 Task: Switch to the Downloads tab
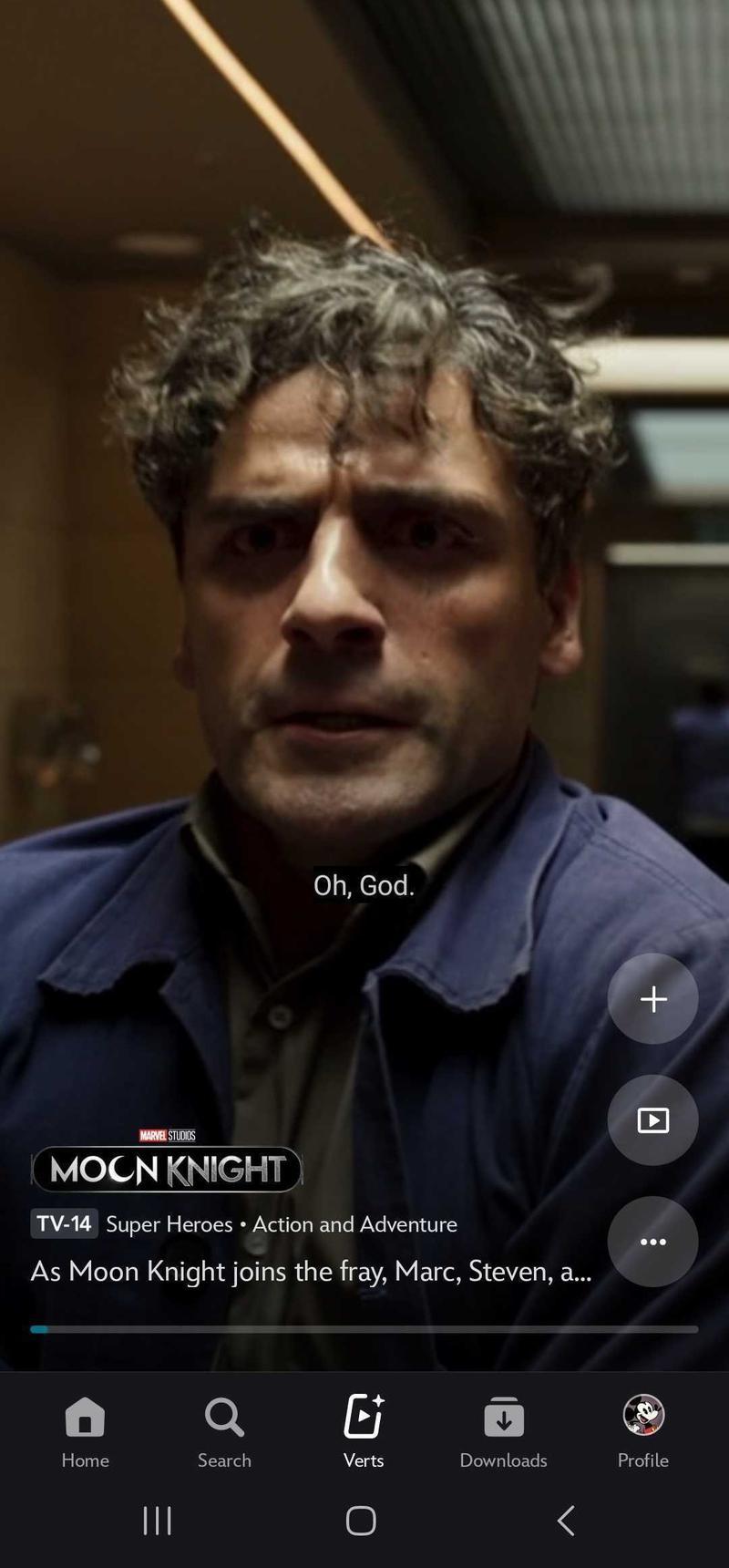pyautogui.click(x=503, y=1432)
